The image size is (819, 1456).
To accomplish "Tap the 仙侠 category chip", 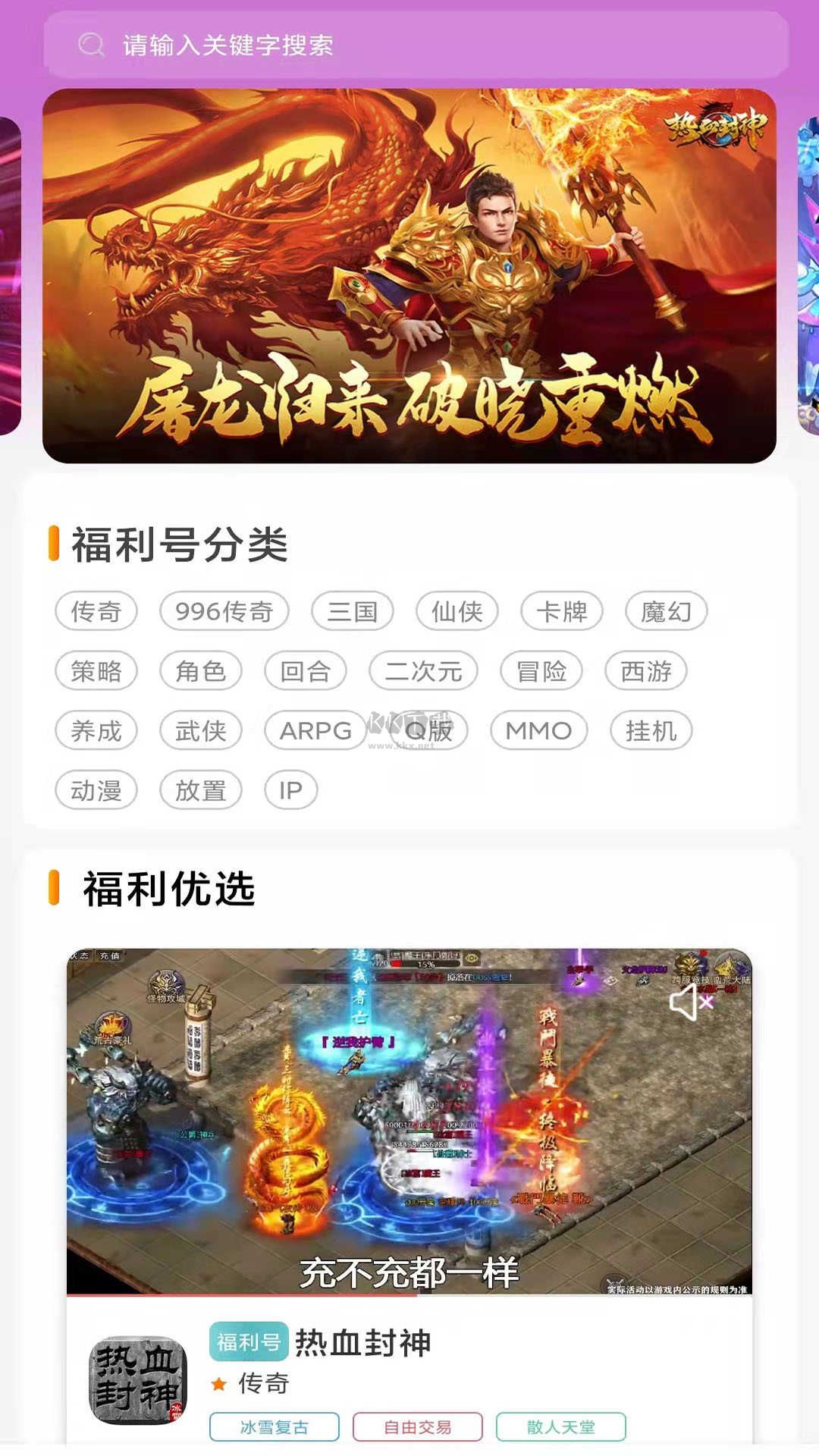I will tap(457, 611).
